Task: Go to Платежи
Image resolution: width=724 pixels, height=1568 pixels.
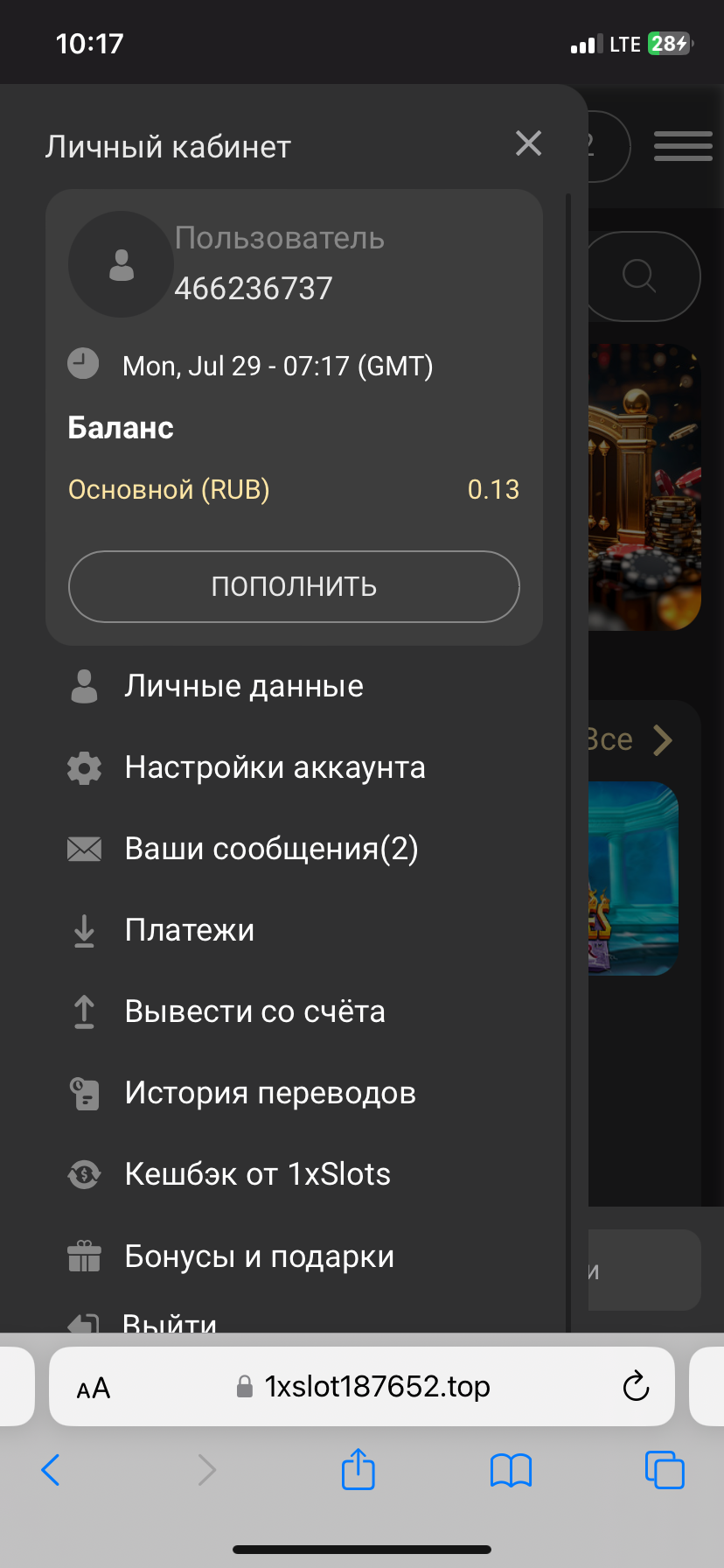Action: pos(189,930)
